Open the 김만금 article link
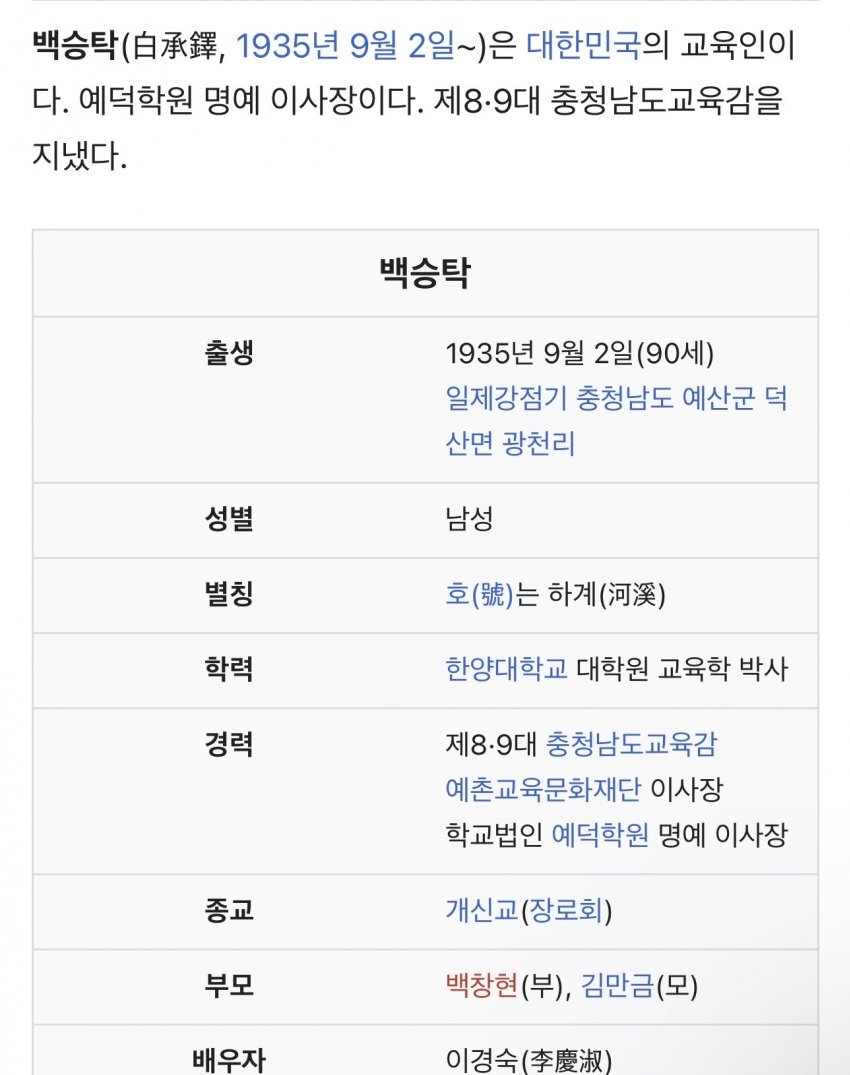 coord(617,986)
